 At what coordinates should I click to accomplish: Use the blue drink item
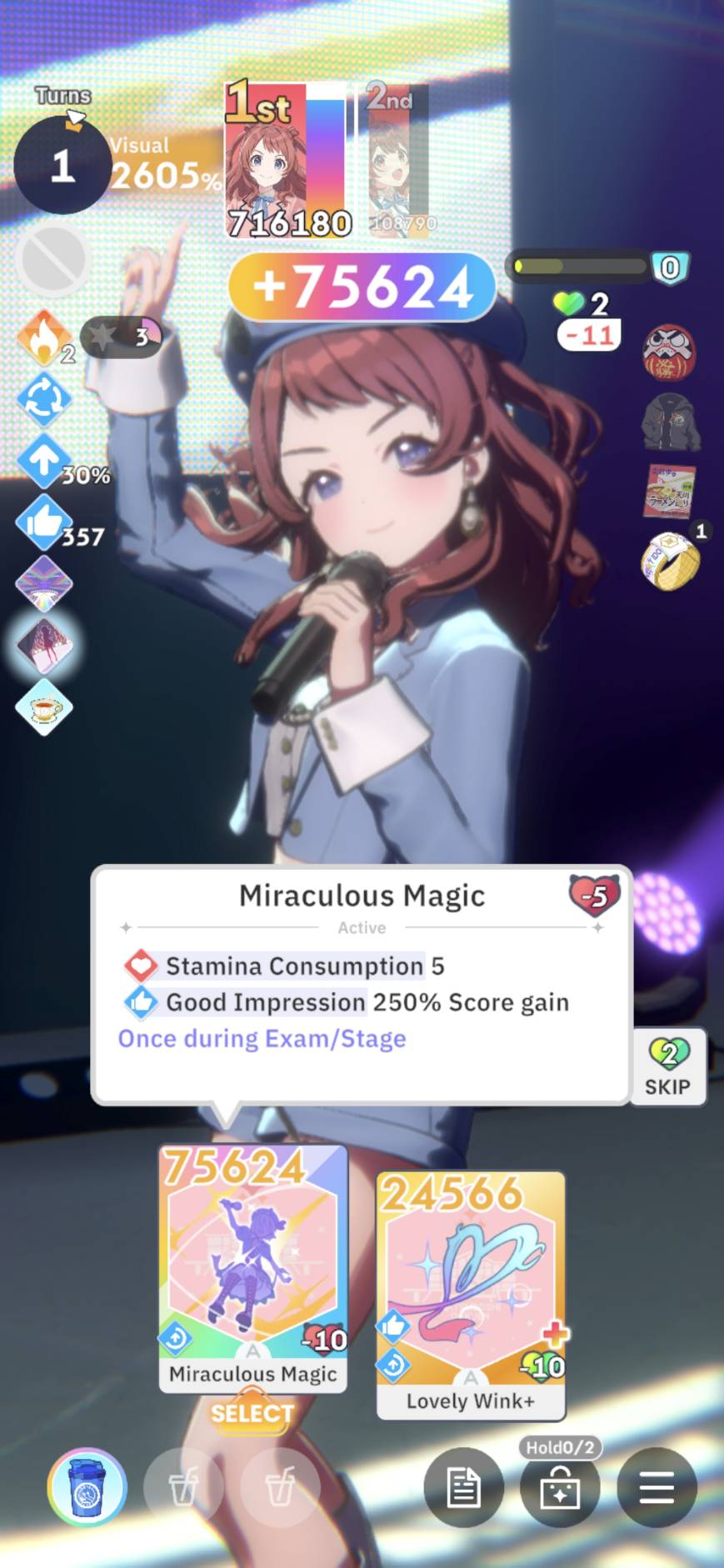coord(87,1487)
